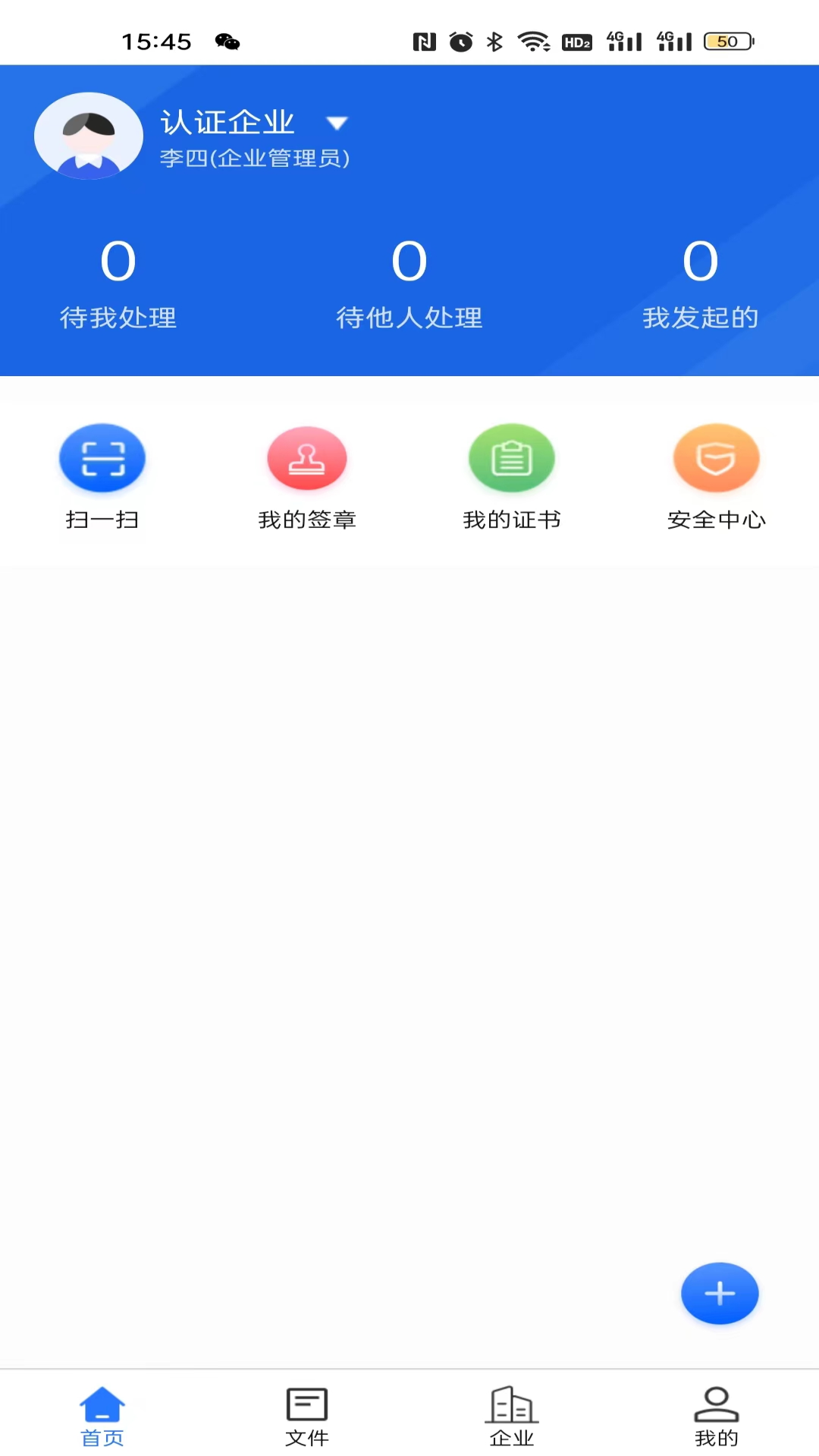Tap the battery indicator in status bar

pyautogui.click(x=729, y=42)
